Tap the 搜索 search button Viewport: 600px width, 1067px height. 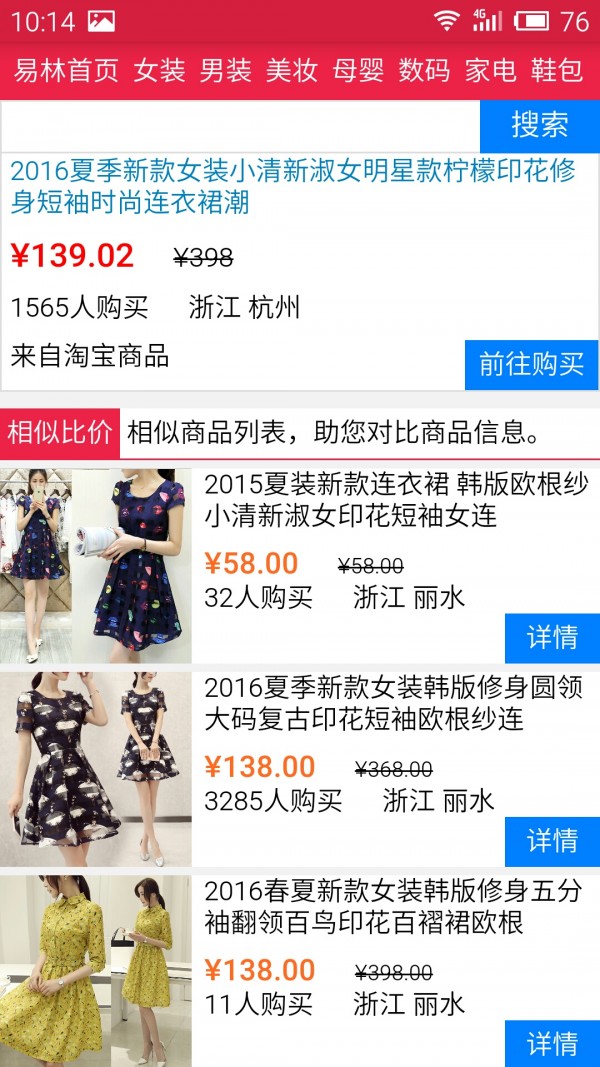pos(539,126)
